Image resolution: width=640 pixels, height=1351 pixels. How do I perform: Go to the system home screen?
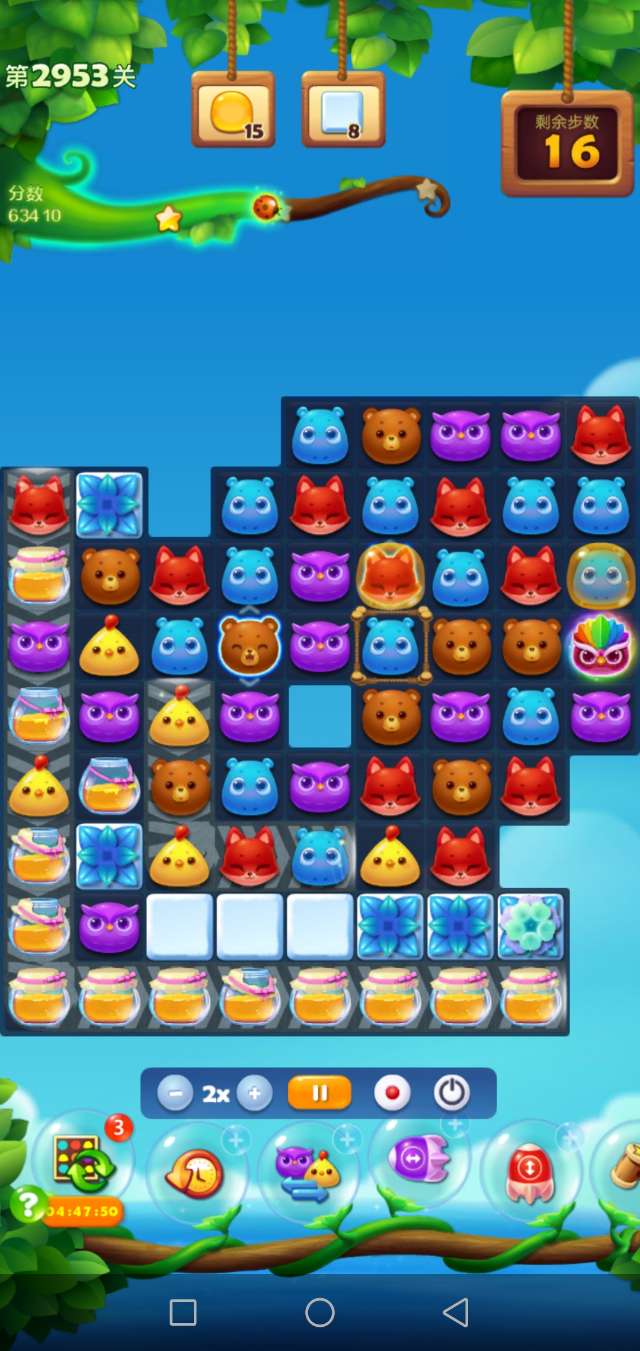tap(320, 1312)
